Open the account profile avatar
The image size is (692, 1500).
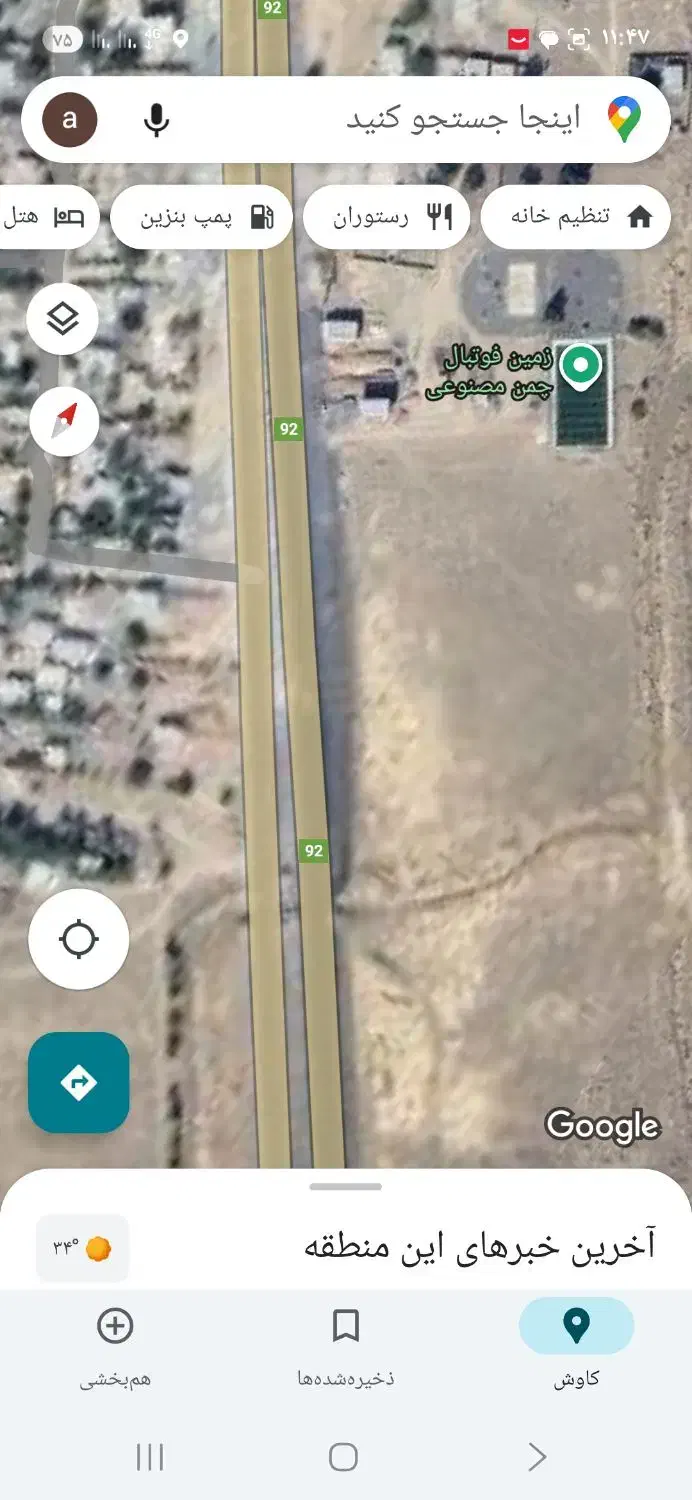coord(70,120)
